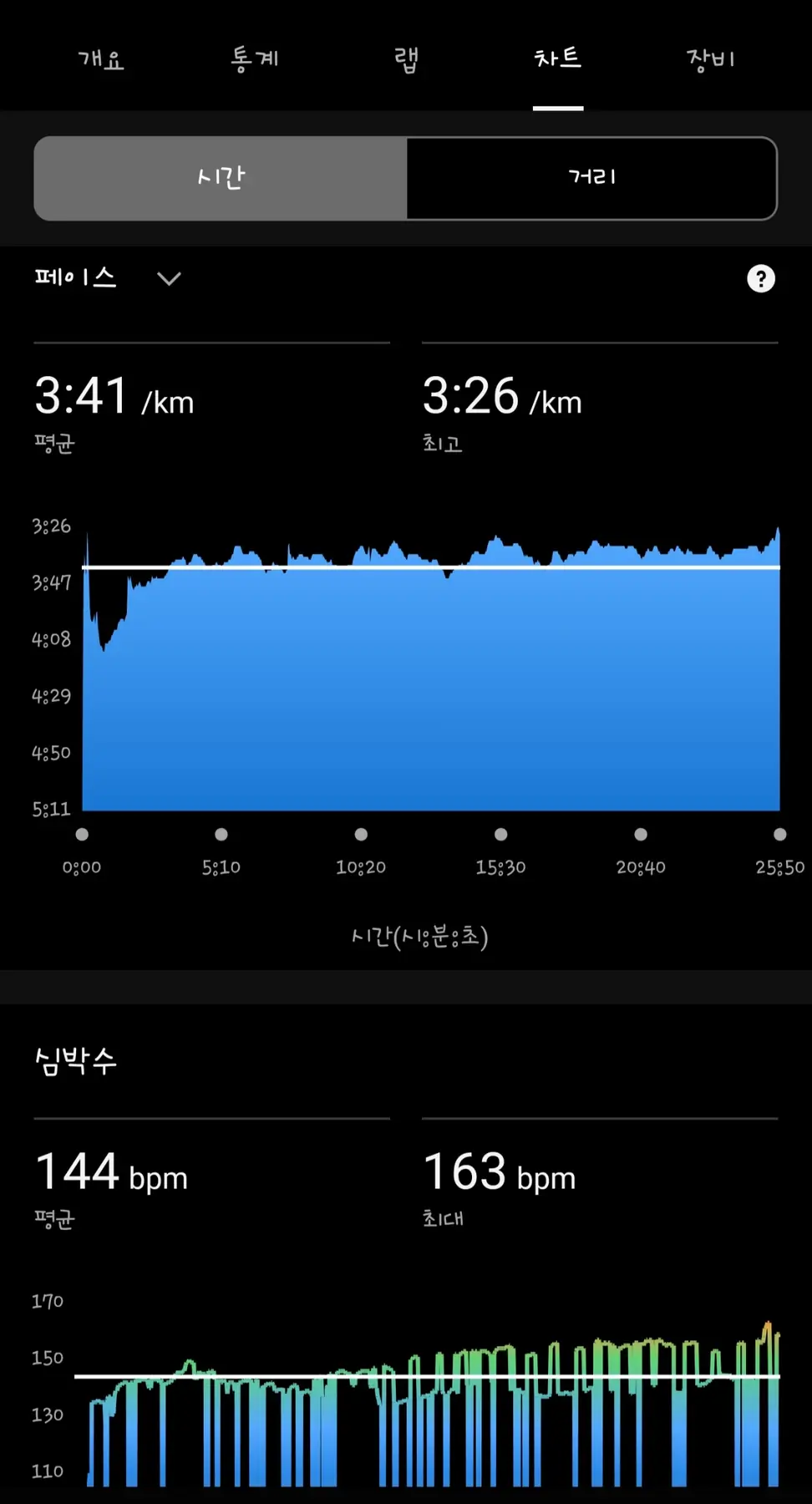Select the 시간 segment

[221, 178]
